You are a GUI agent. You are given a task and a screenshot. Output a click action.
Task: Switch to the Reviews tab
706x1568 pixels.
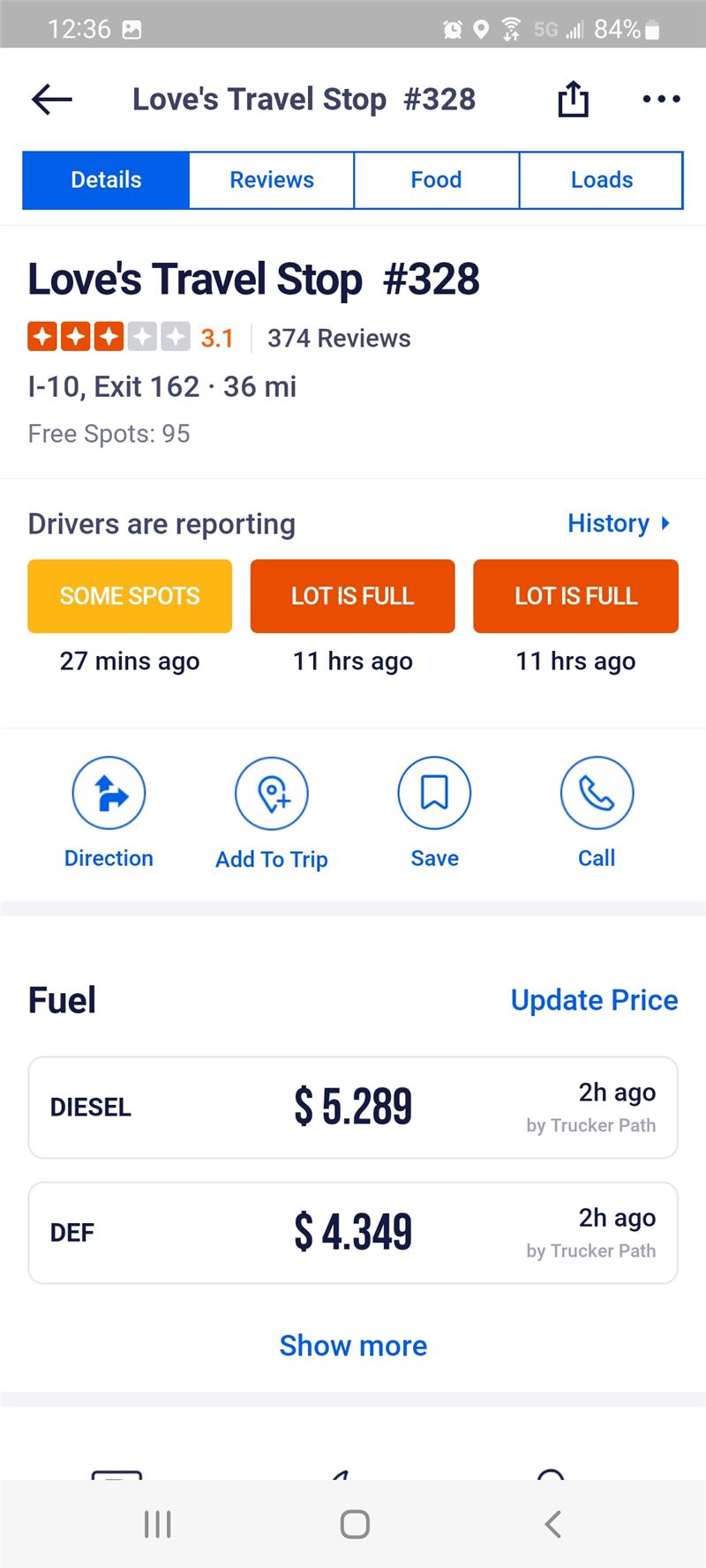pos(272,180)
